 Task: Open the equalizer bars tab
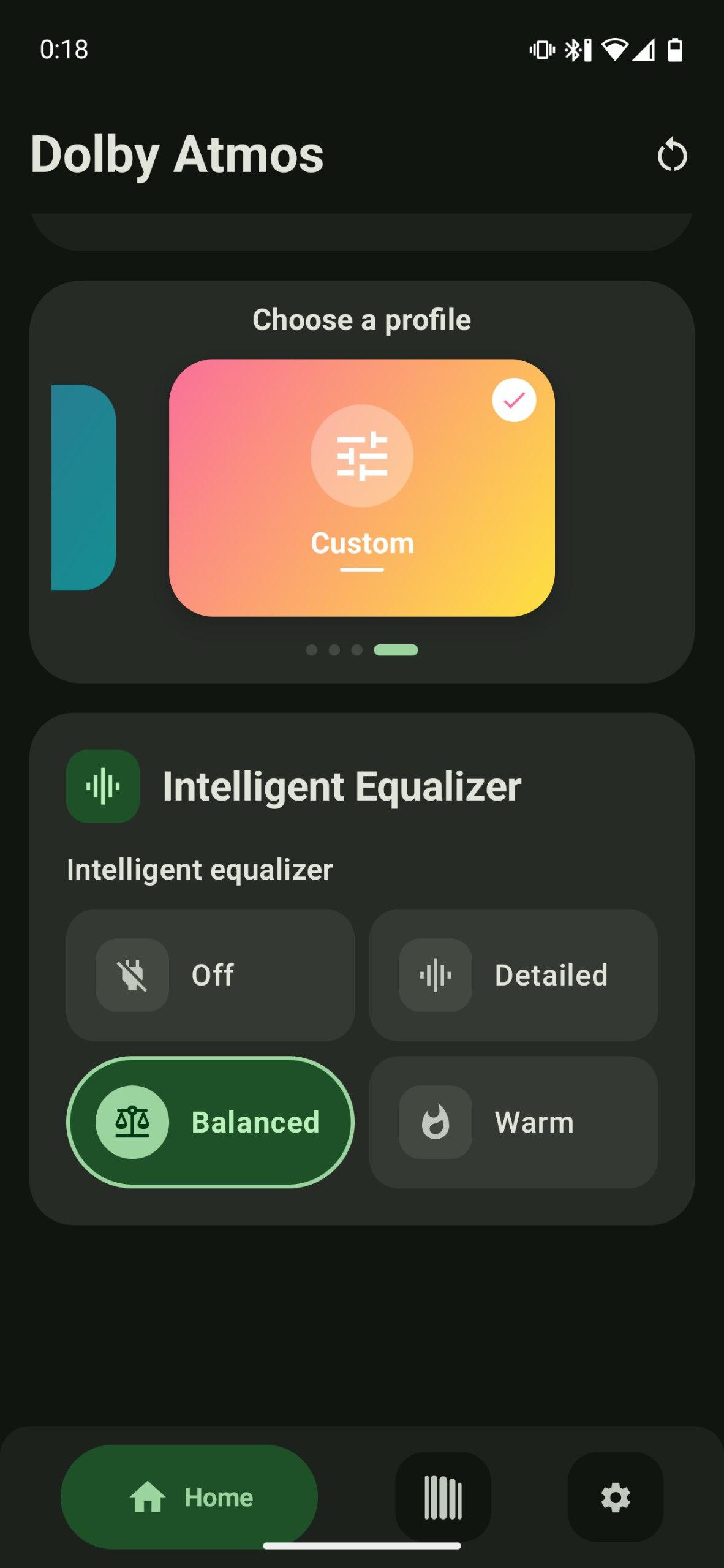tap(443, 1497)
